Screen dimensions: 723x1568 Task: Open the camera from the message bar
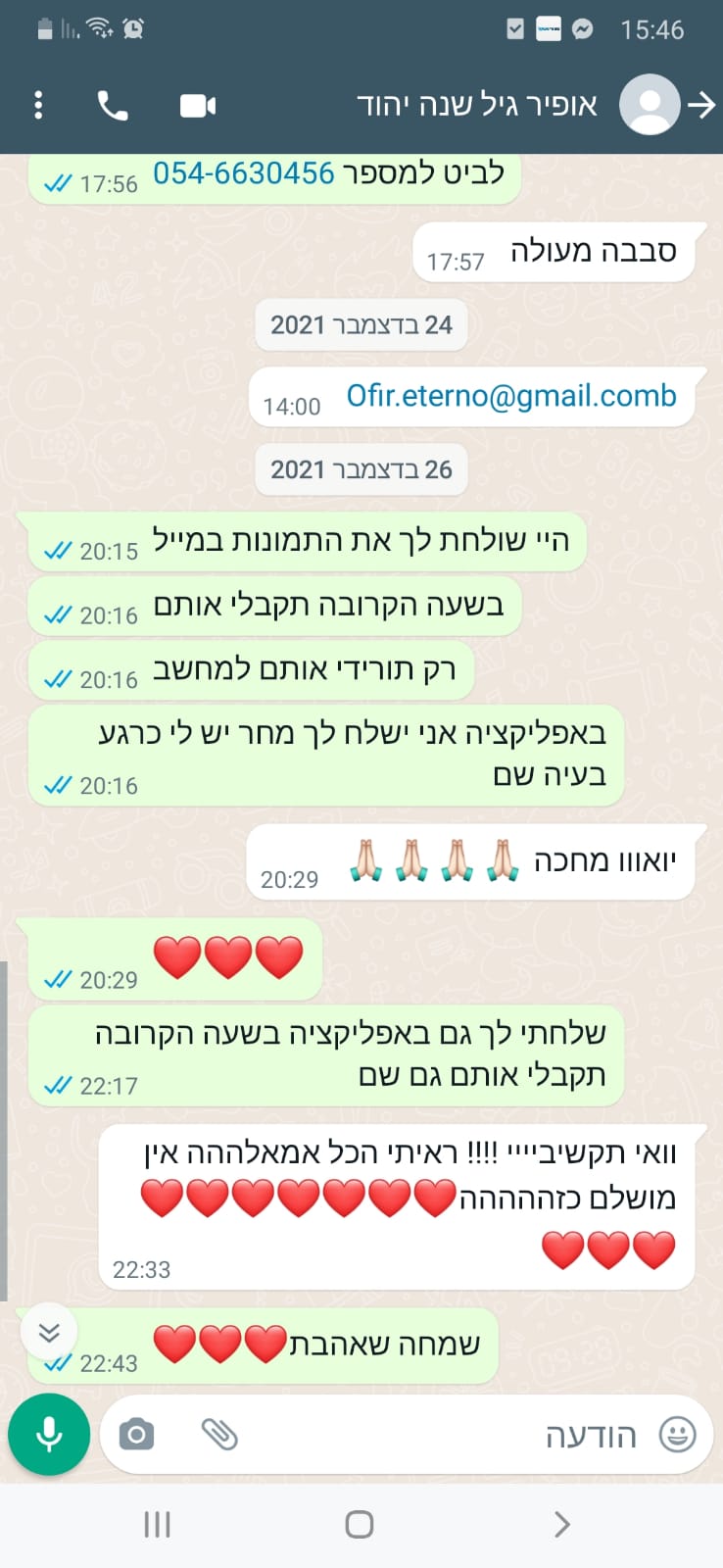136,1436
